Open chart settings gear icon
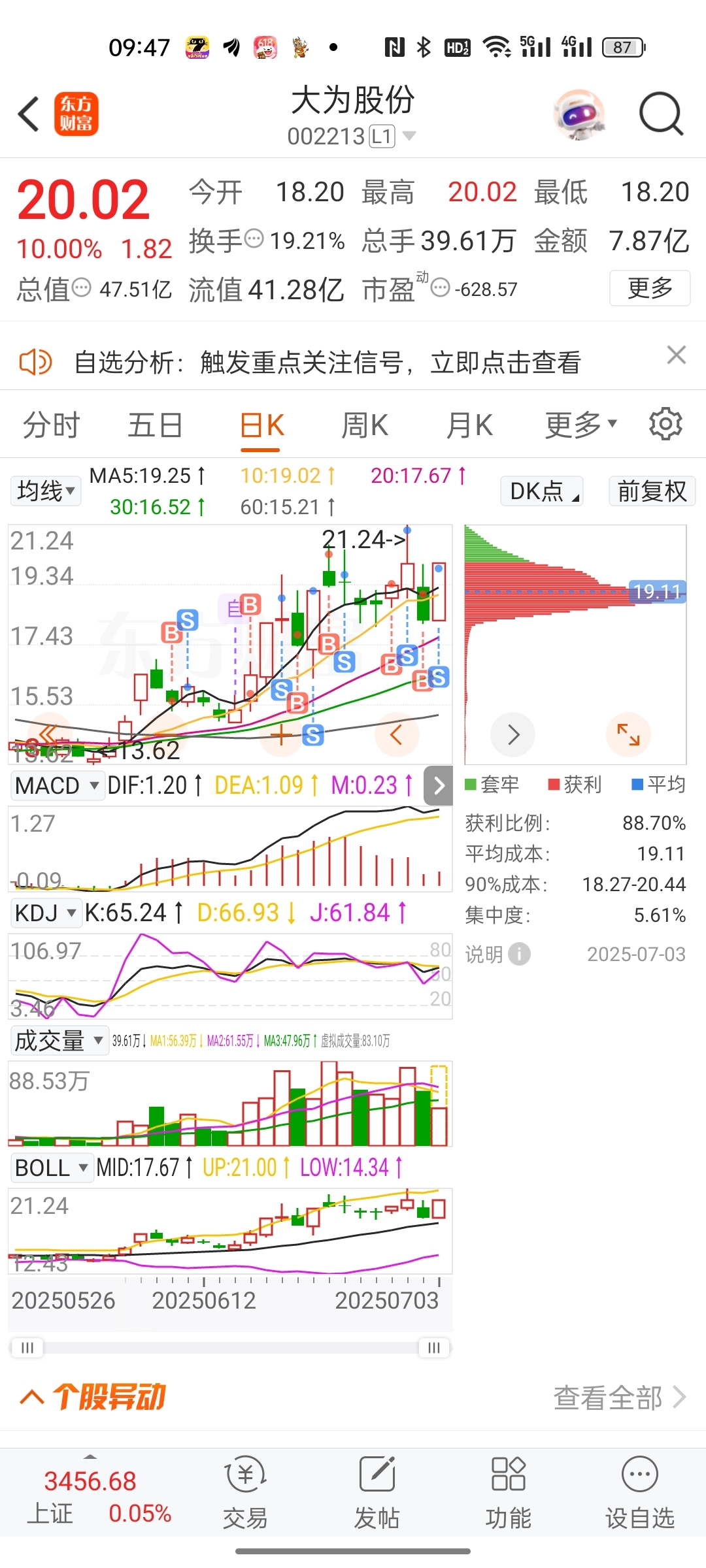This screenshot has height=1568, width=706. click(x=665, y=424)
